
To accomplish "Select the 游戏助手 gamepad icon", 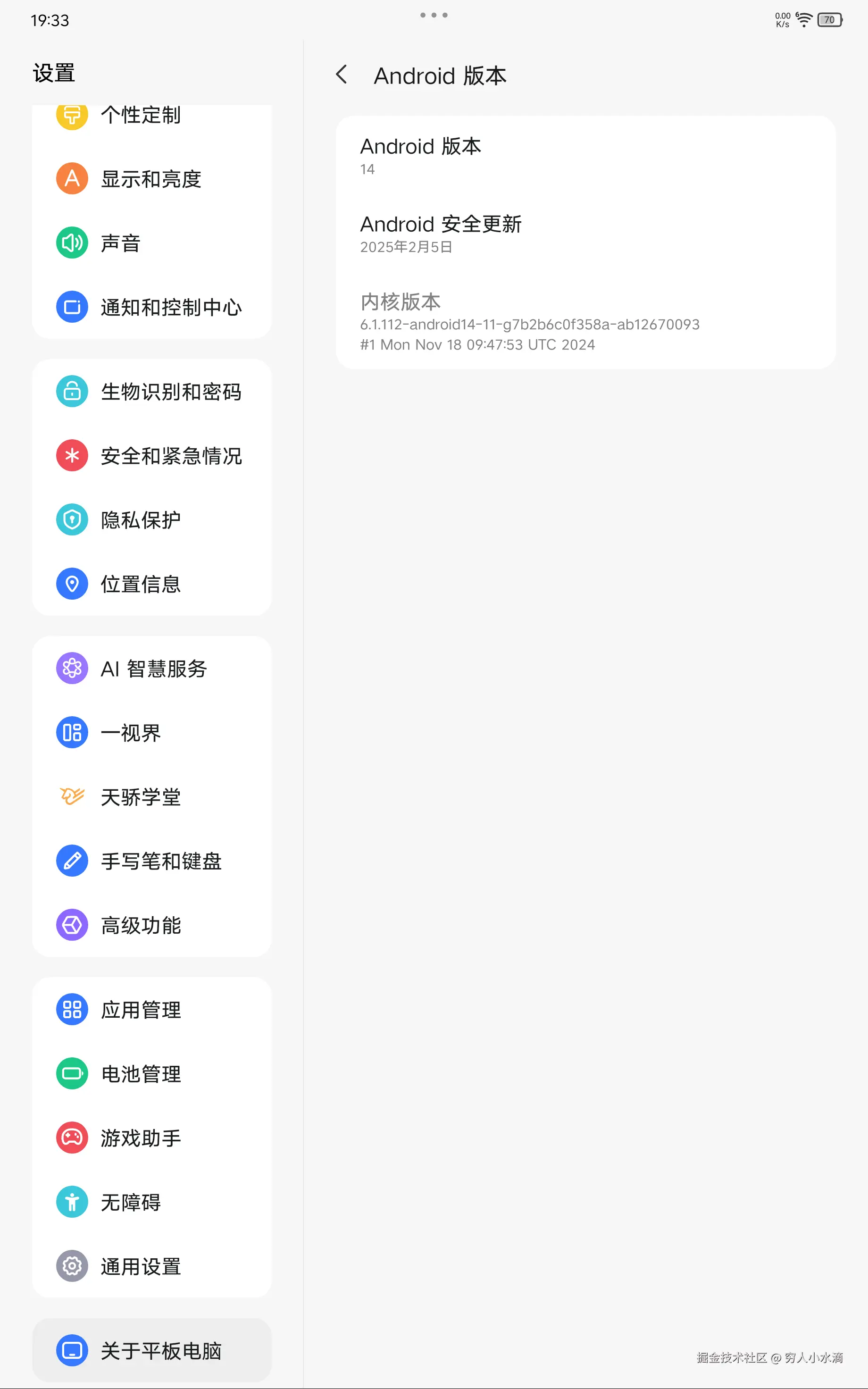I will (71, 1138).
